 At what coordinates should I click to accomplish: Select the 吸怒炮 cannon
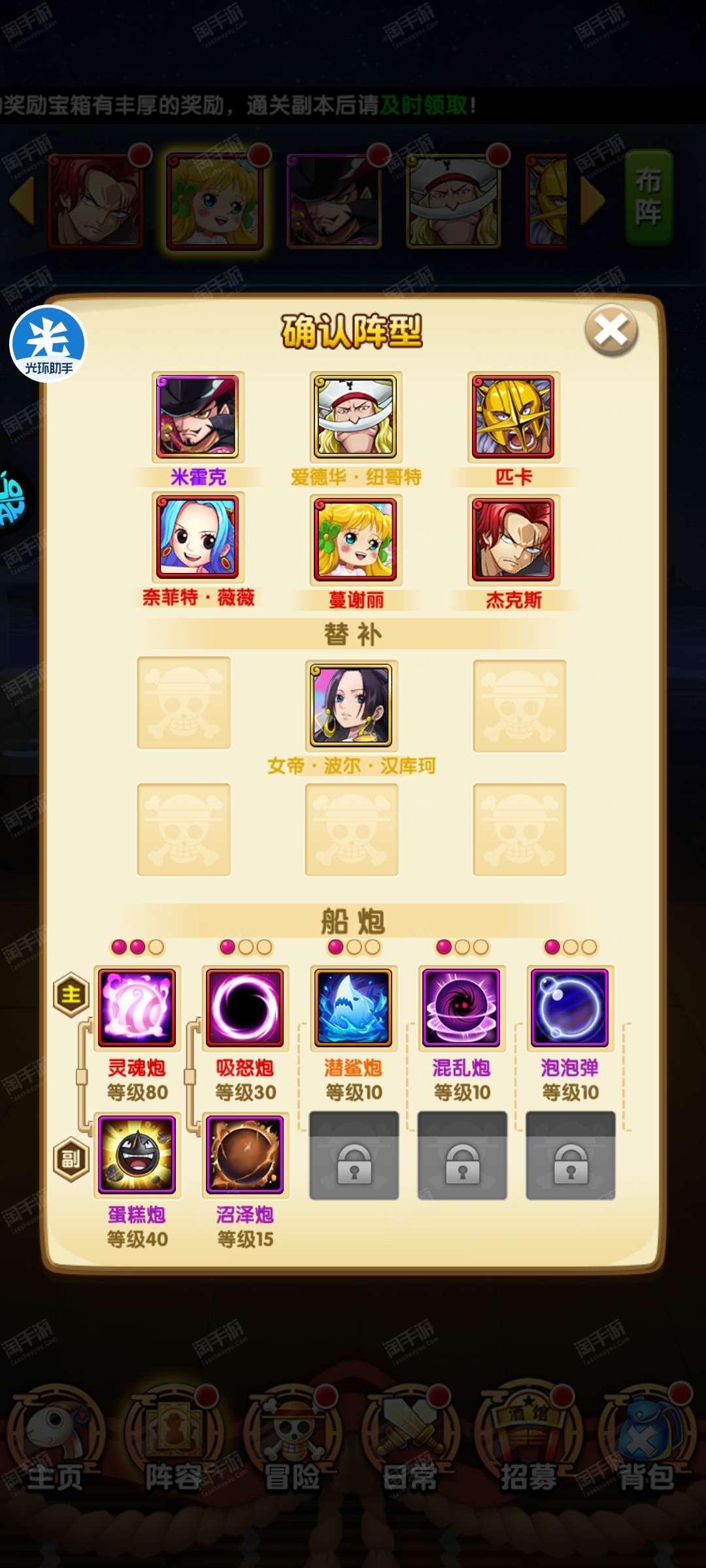pyautogui.click(x=245, y=1007)
